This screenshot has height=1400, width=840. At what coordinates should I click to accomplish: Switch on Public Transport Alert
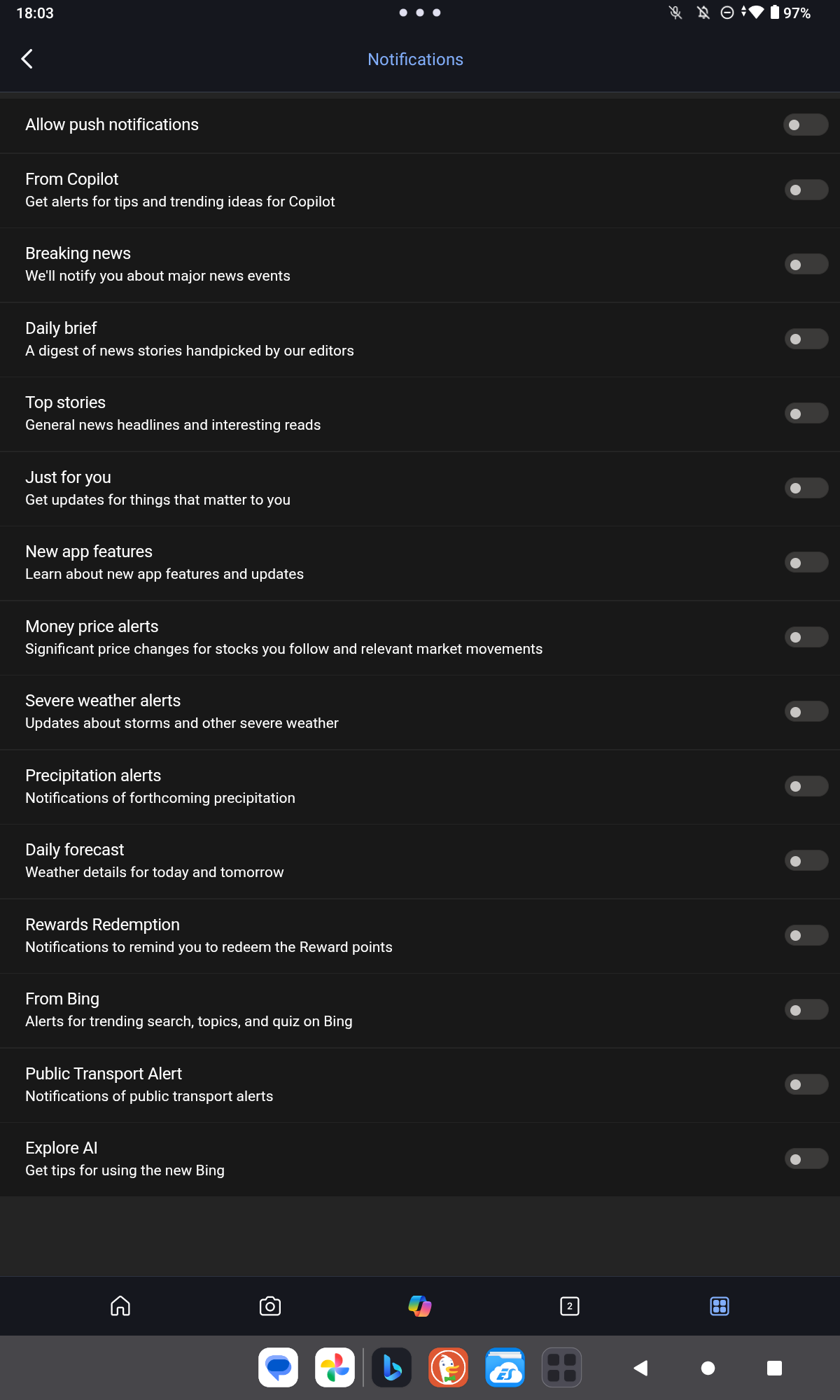click(806, 1084)
